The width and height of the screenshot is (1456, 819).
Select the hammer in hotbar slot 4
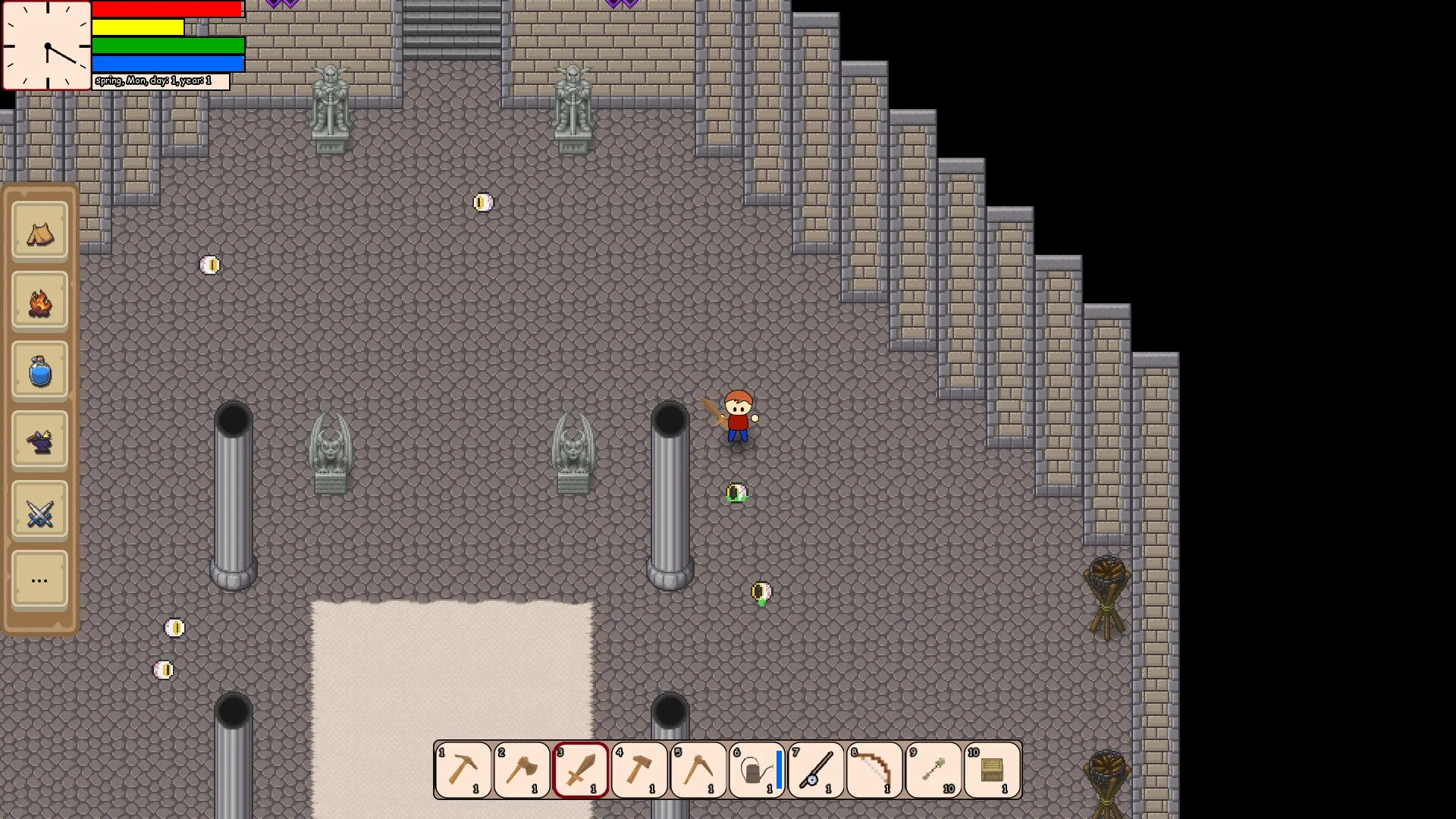point(639,770)
